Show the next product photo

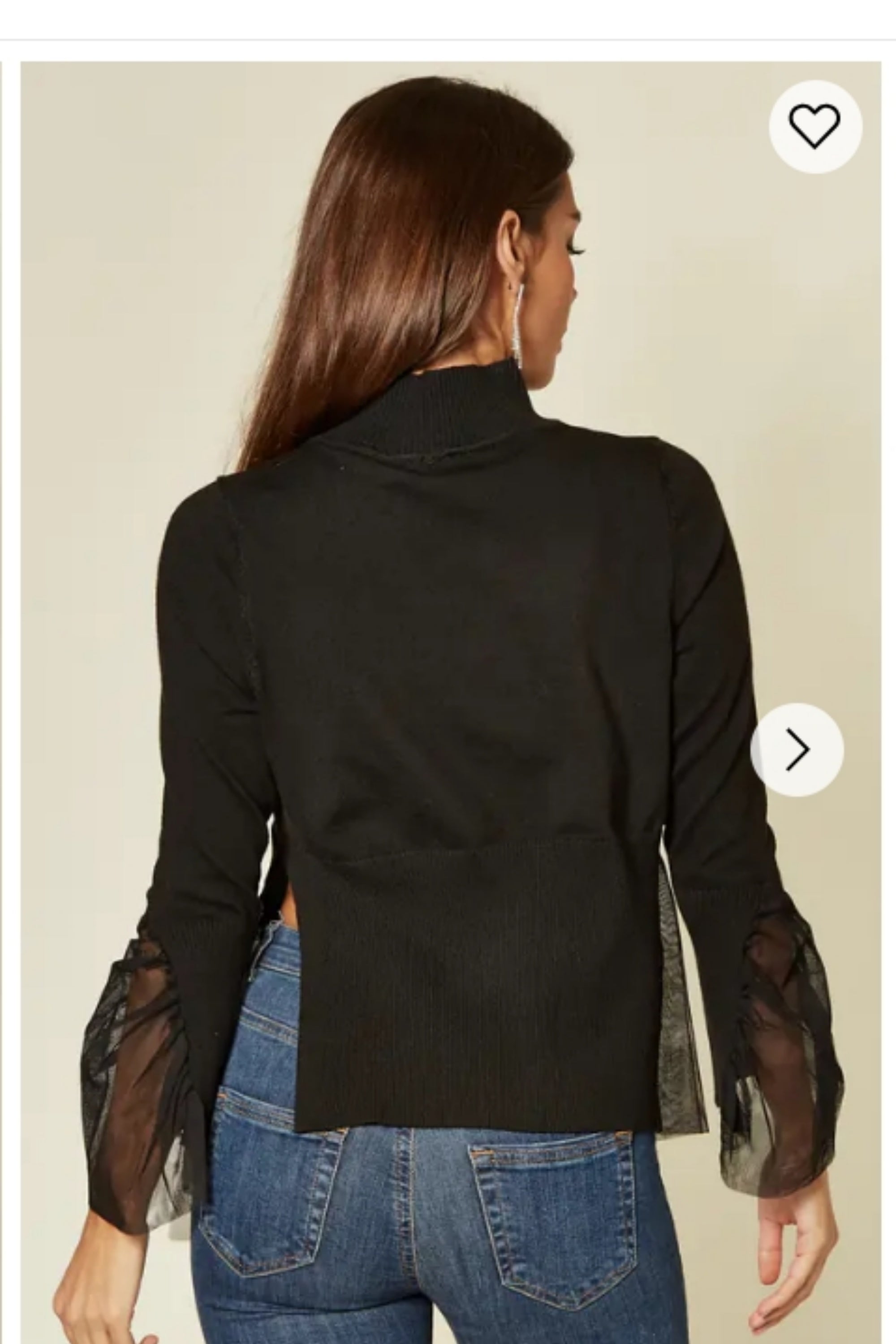coord(797,750)
